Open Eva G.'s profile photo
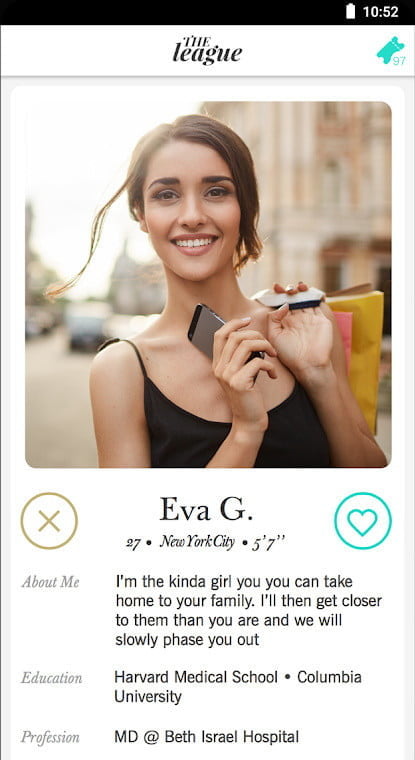The image size is (415, 760). (208, 285)
